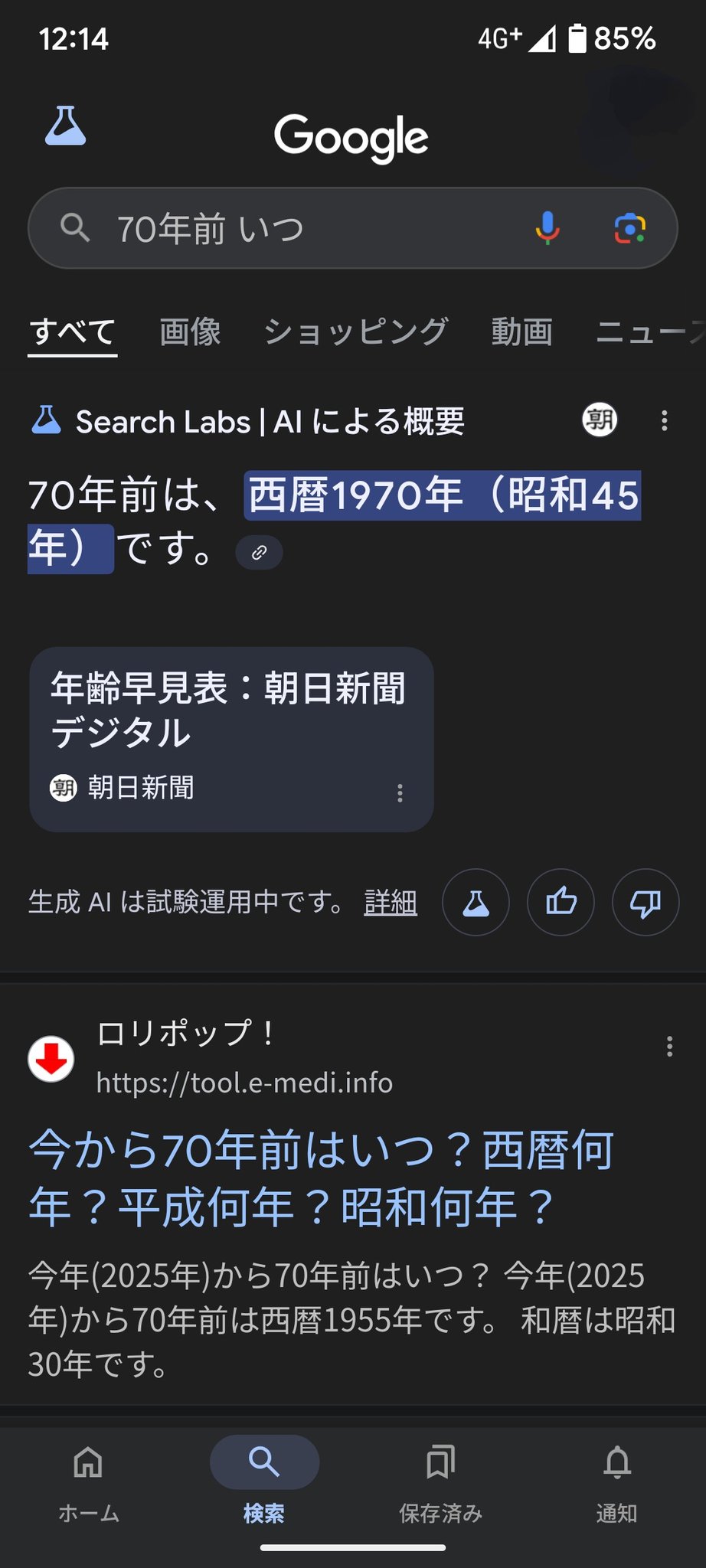Give the AI overview a thumbs down
Screen dimensions: 706x1568
tap(646, 903)
